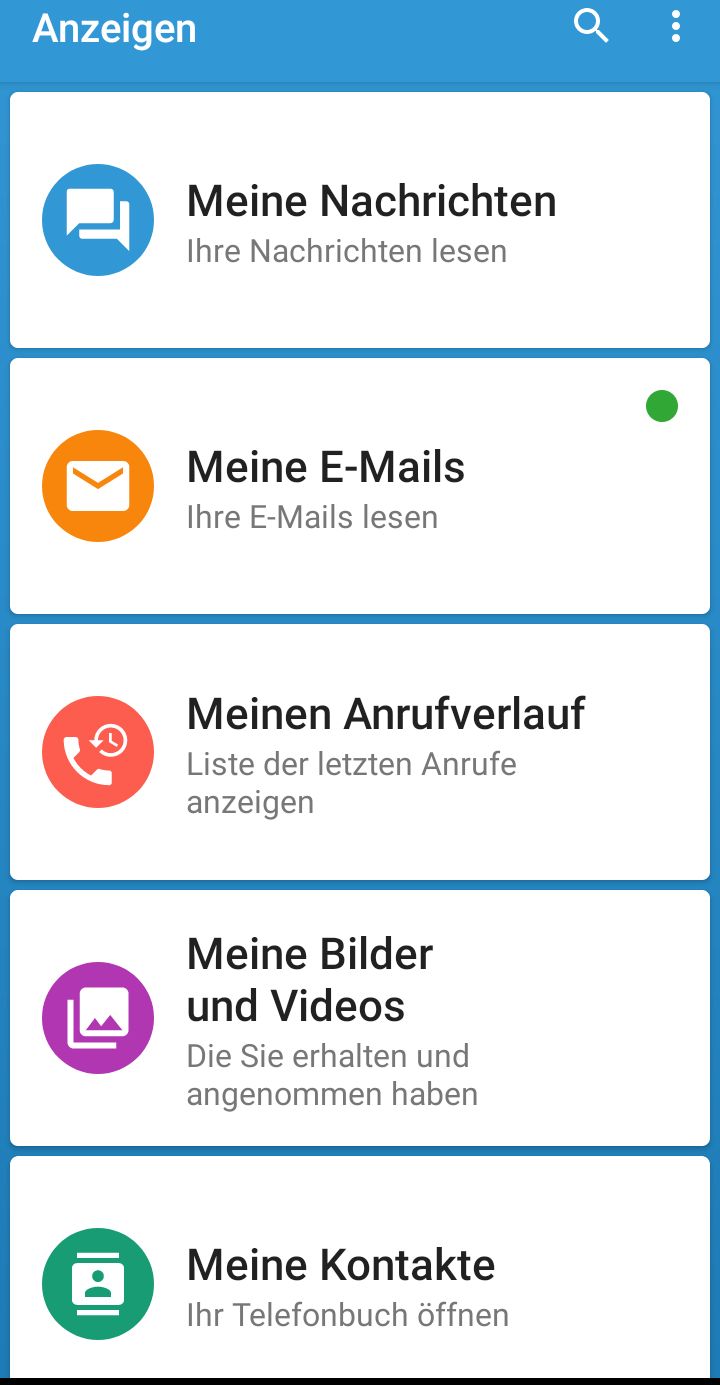Open the Meine E-Mails card
720x1385 pixels.
click(x=360, y=486)
